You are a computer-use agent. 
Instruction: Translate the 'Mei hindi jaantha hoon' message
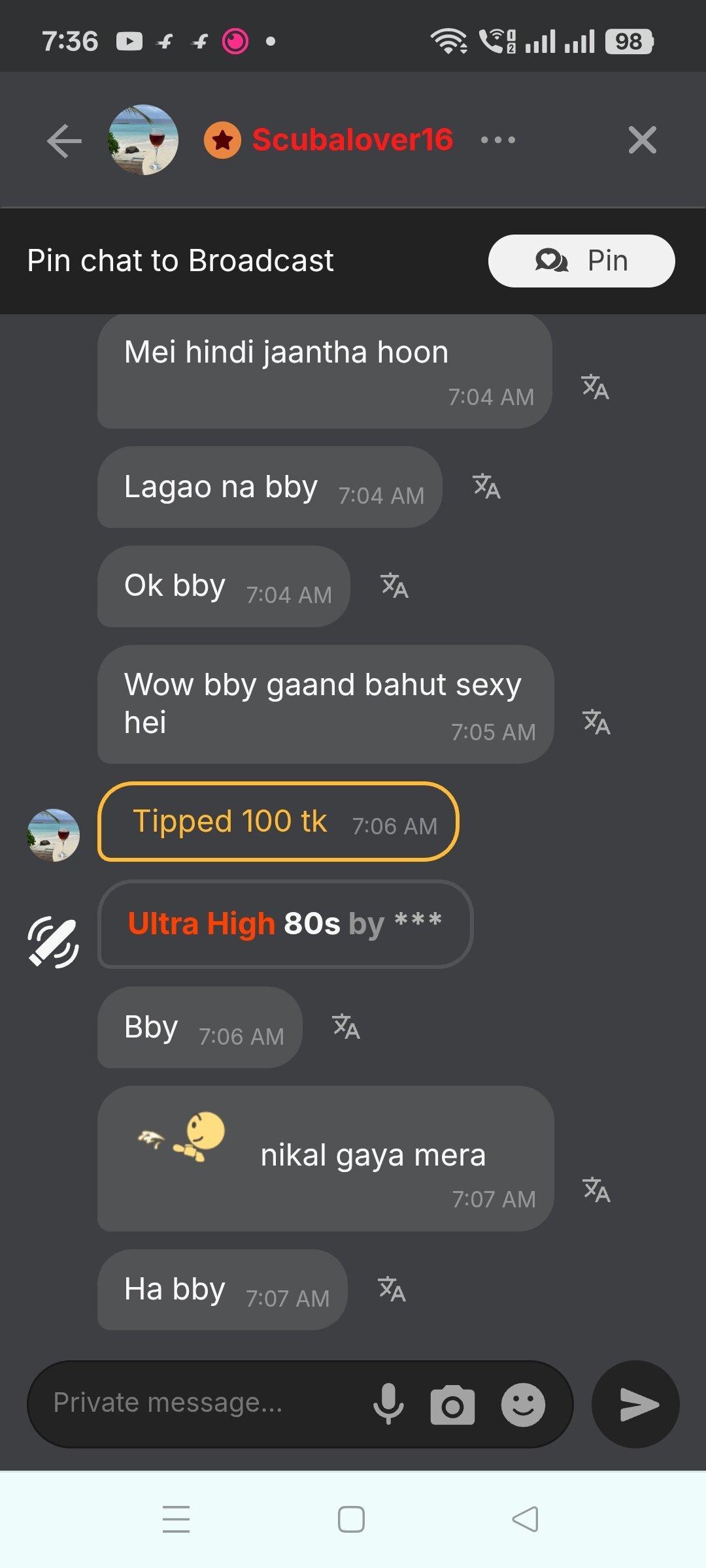click(595, 387)
